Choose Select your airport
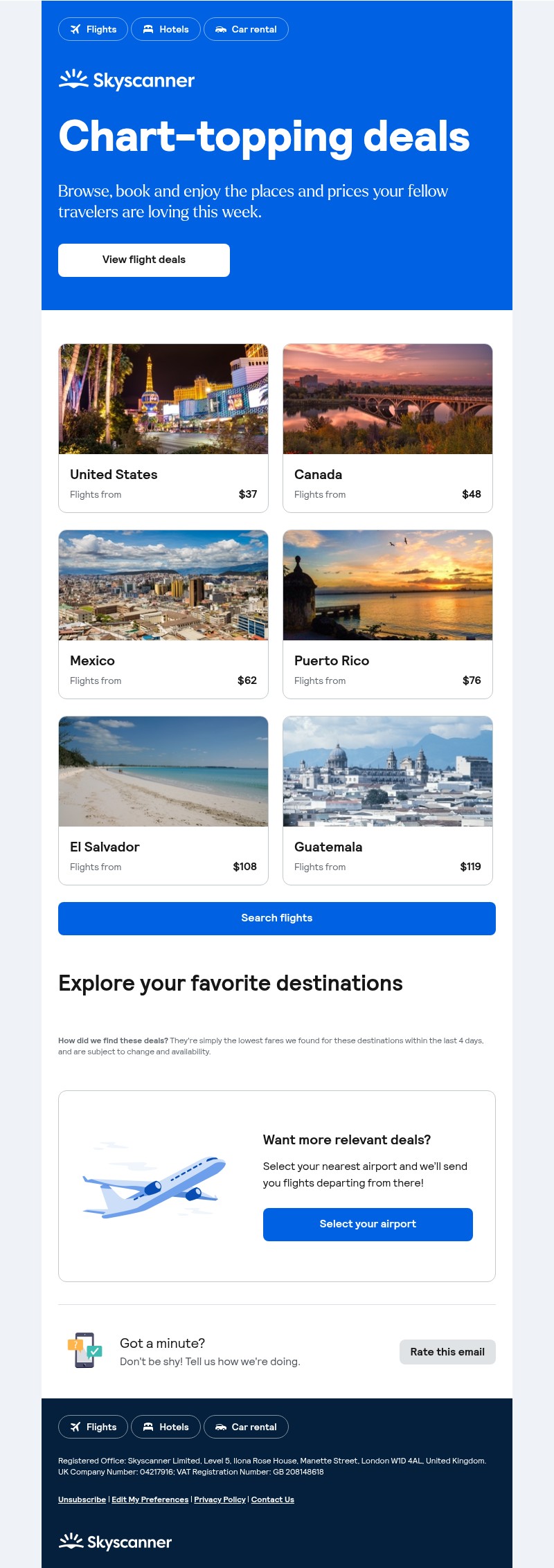Image resolution: width=554 pixels, height=1568 pixels. click(368, 1225)
